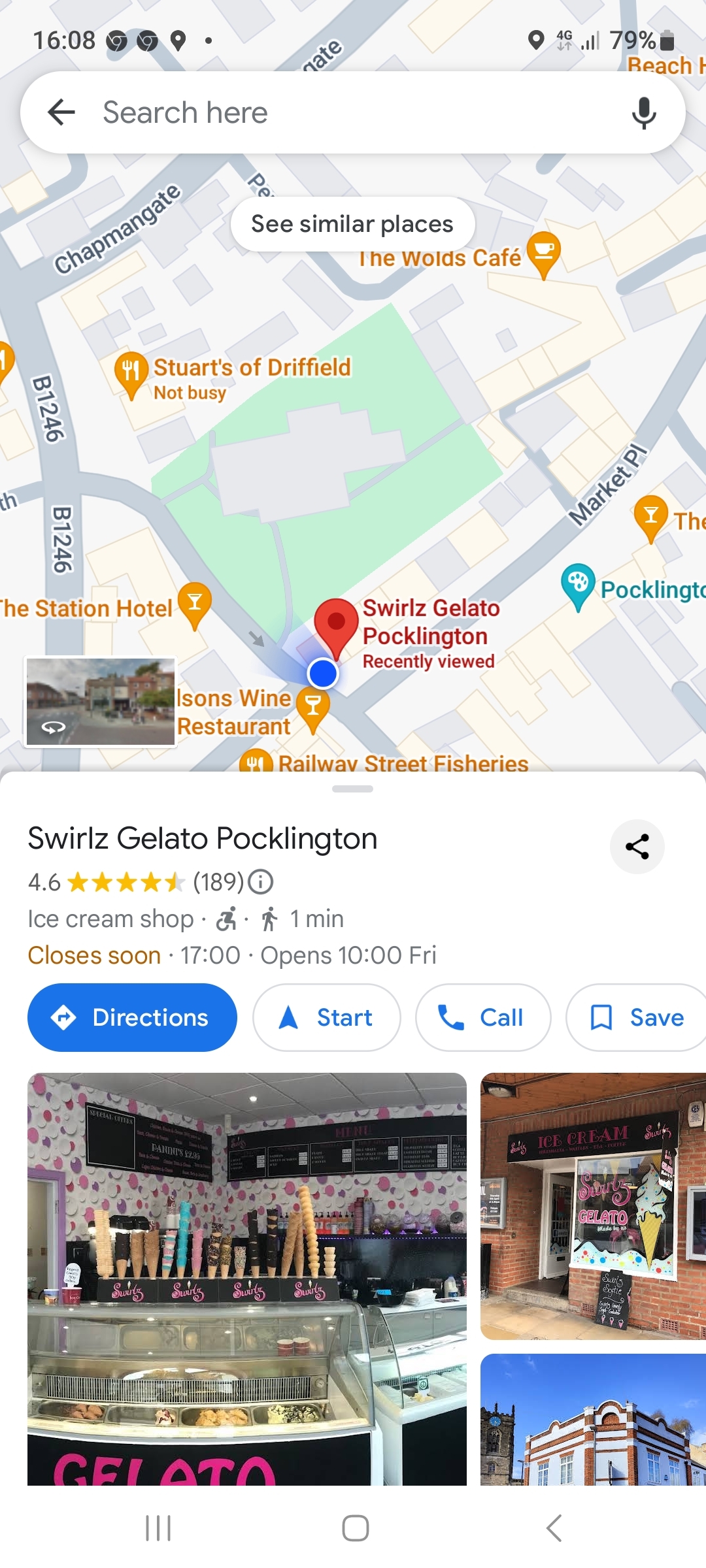The height and width of the screenshot is (1568, 706).
Task: Share Swirlz Gelato Pocklington
Action: [637, 847]
